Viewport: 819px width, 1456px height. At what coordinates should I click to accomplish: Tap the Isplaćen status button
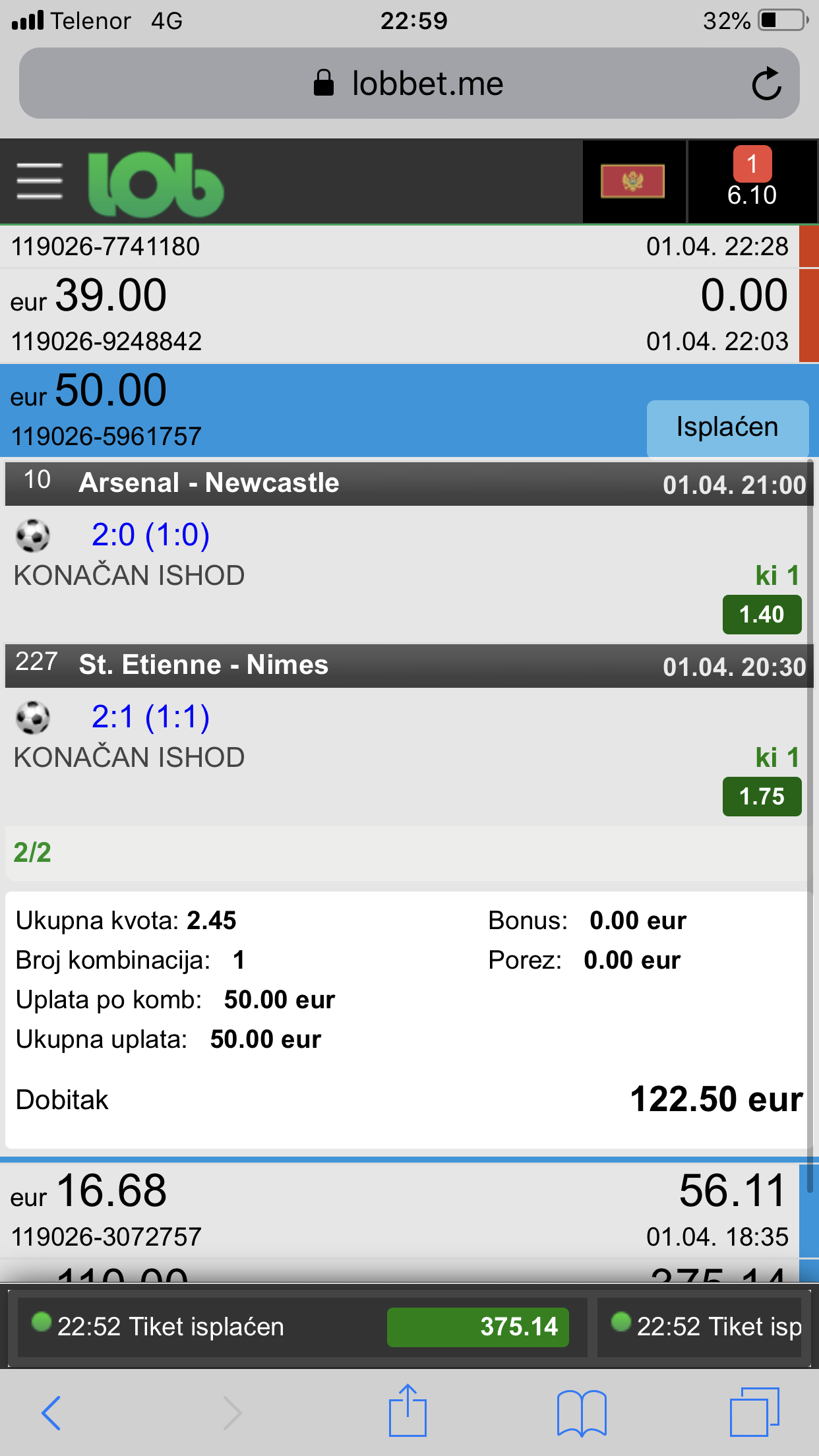pyautogui.click(x=727, y=427)
